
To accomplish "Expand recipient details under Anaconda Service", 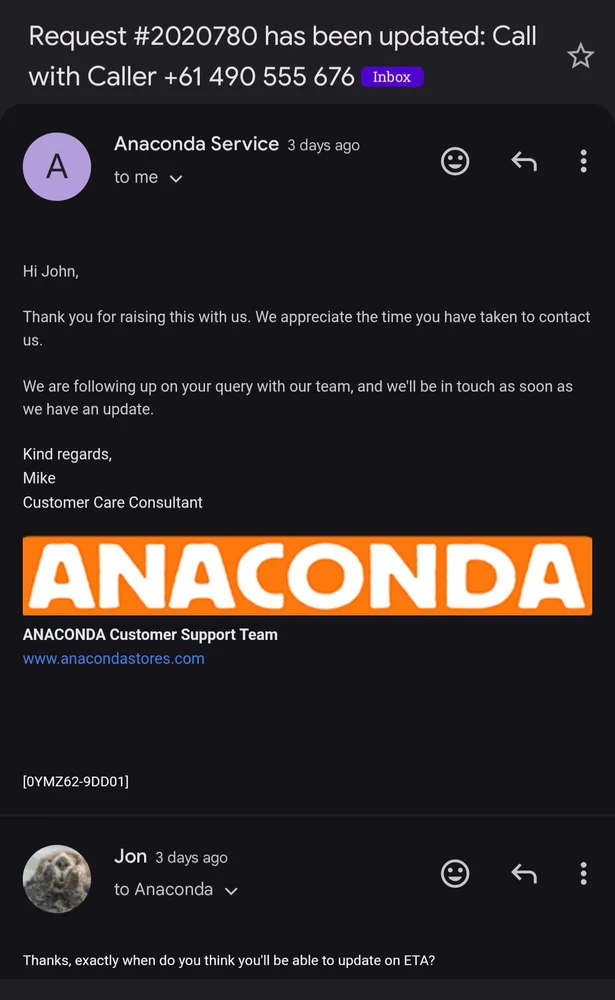I will (176, 178).
